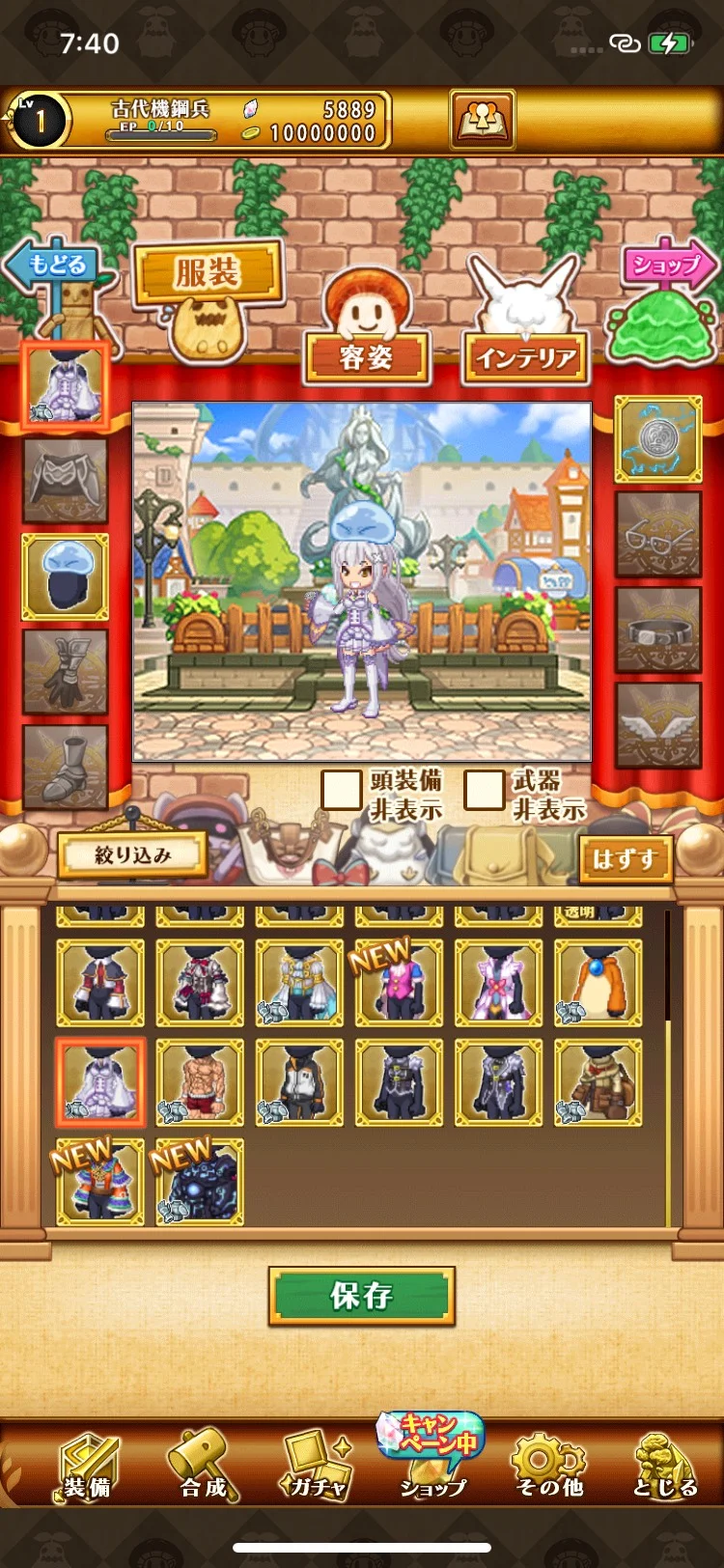Select the NEW pink vest costume
Image resolution: width=724 pixels, height=1568 pixels.
(399, 983)
